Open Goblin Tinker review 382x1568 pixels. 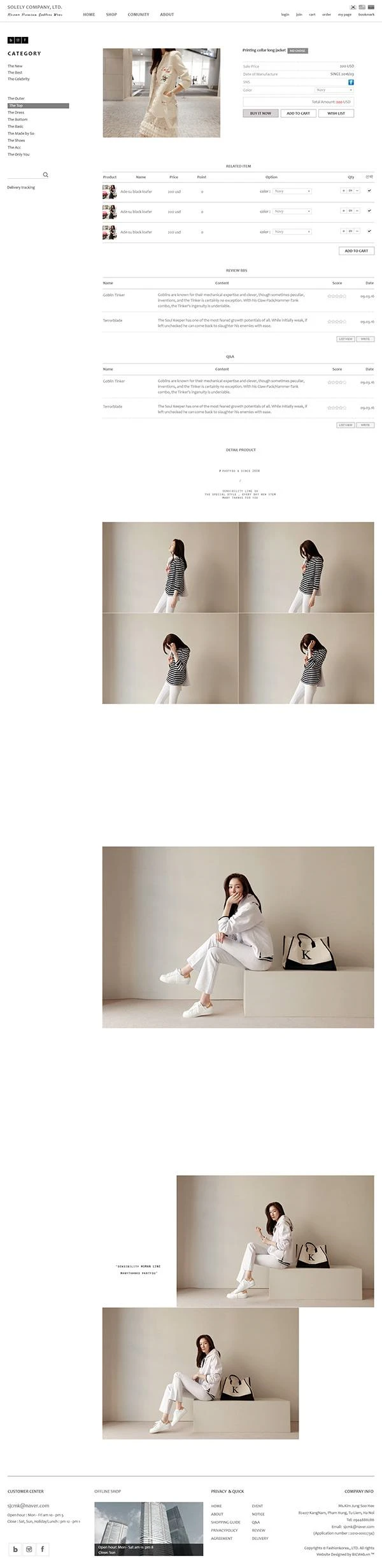pos(114,295)
